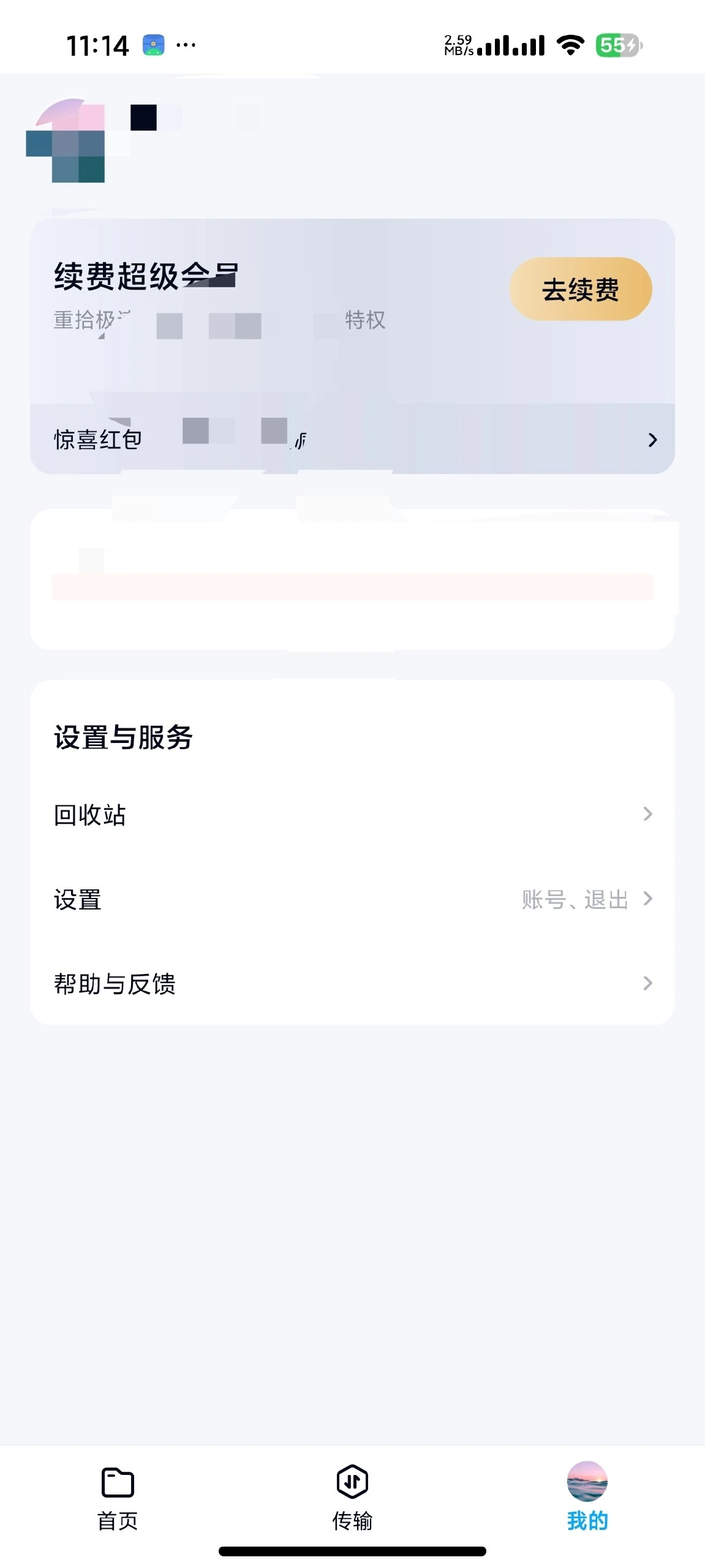Tap the 去续费 renewal button
Image resolution: width=705 pixels, height=1568 pixels.
581,288
